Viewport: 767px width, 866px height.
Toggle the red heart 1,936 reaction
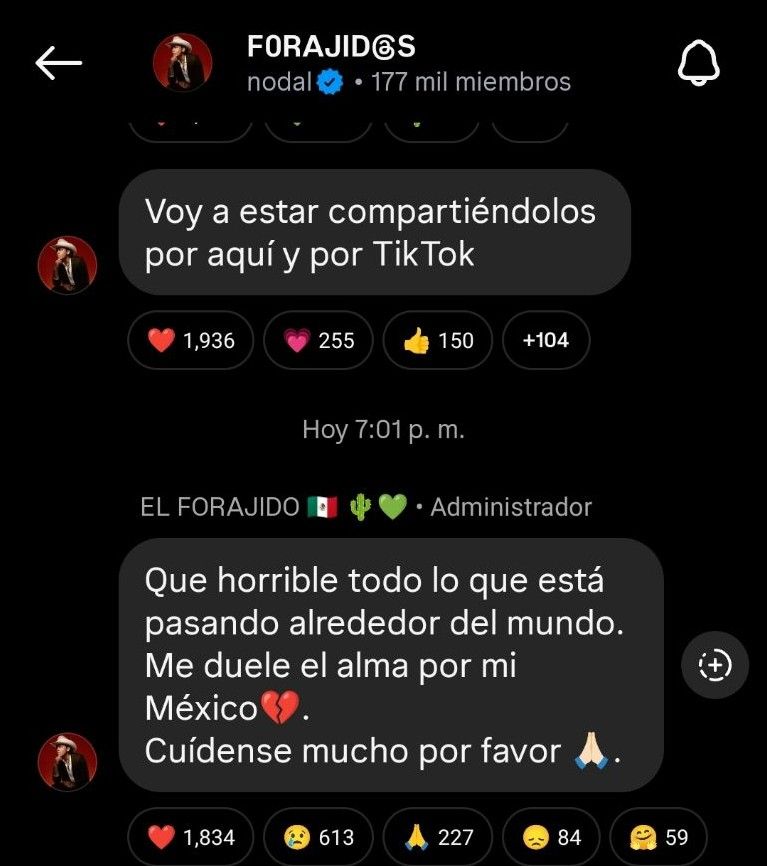tap(188, 341)
